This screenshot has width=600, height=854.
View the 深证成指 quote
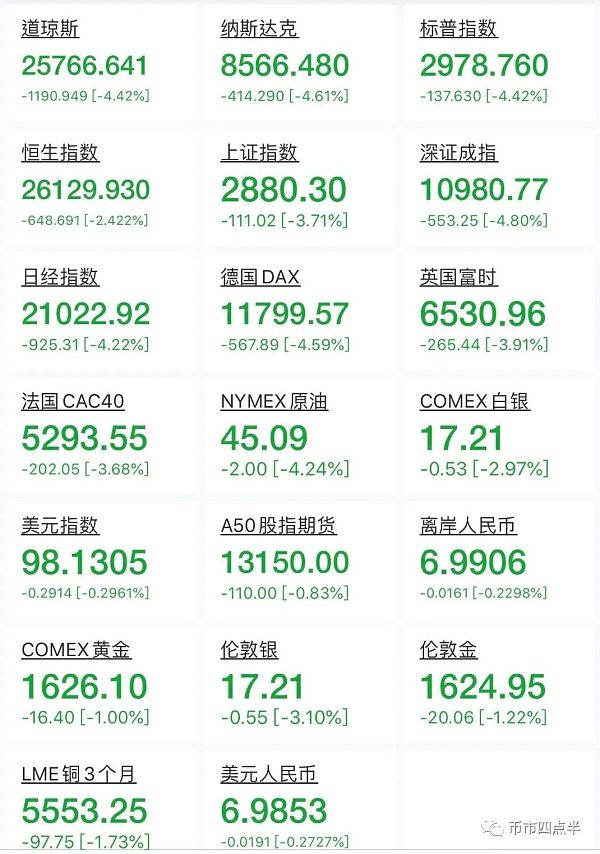tap(497, 188)
